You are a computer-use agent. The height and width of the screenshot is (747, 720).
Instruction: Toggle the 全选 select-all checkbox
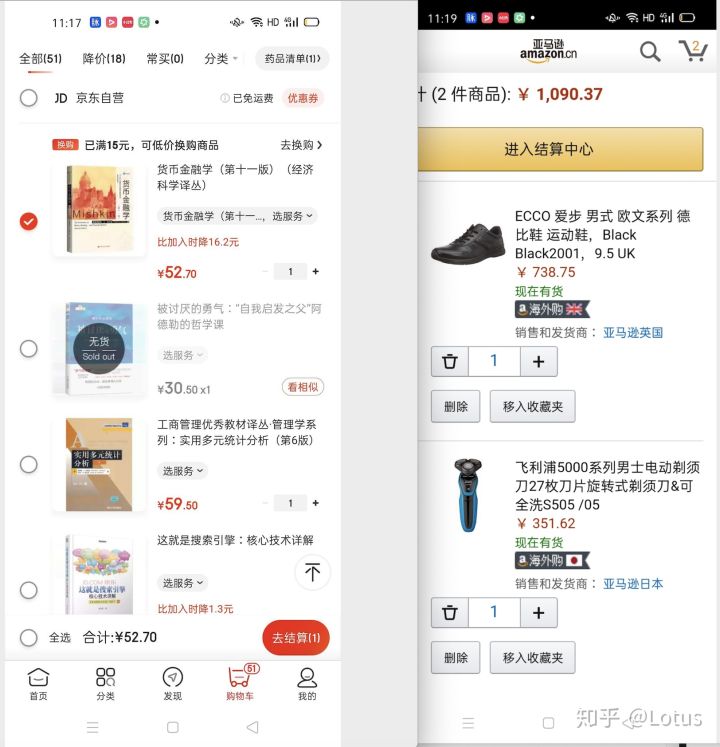point(29,637)
